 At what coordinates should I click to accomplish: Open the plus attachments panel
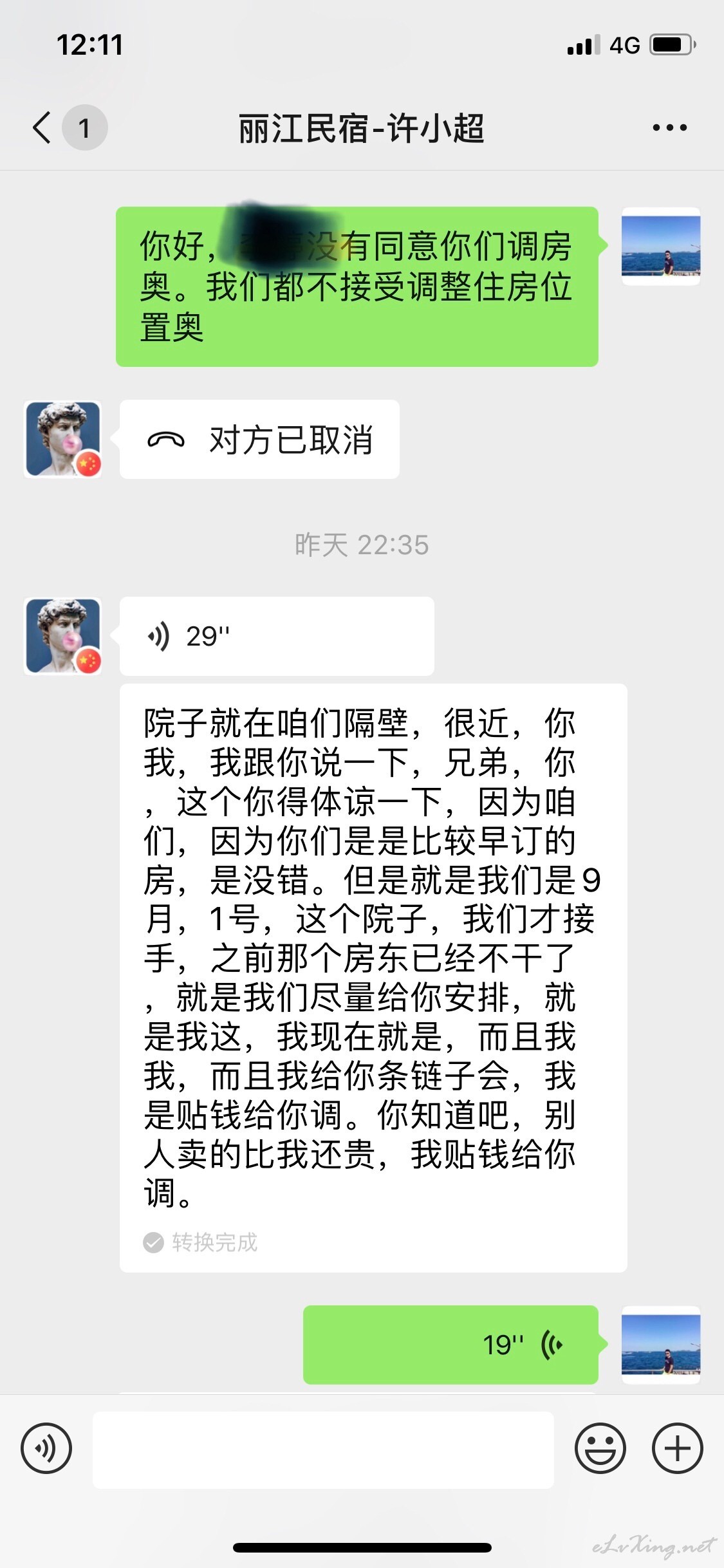click(x=678, y=1448)
